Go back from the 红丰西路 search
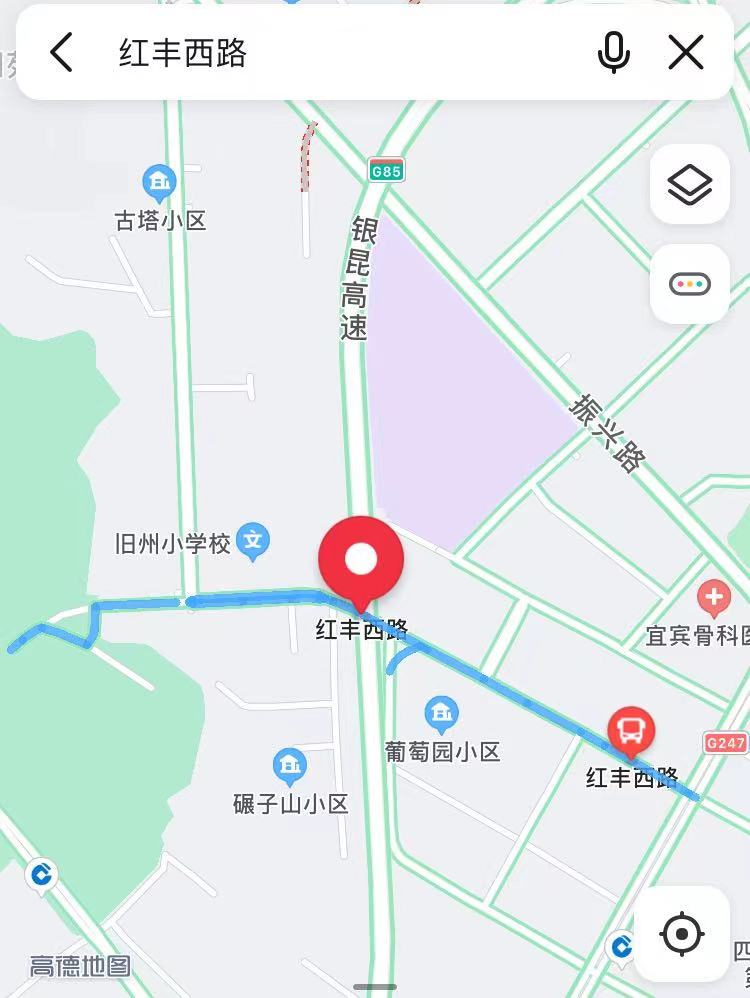 point(62,52)
